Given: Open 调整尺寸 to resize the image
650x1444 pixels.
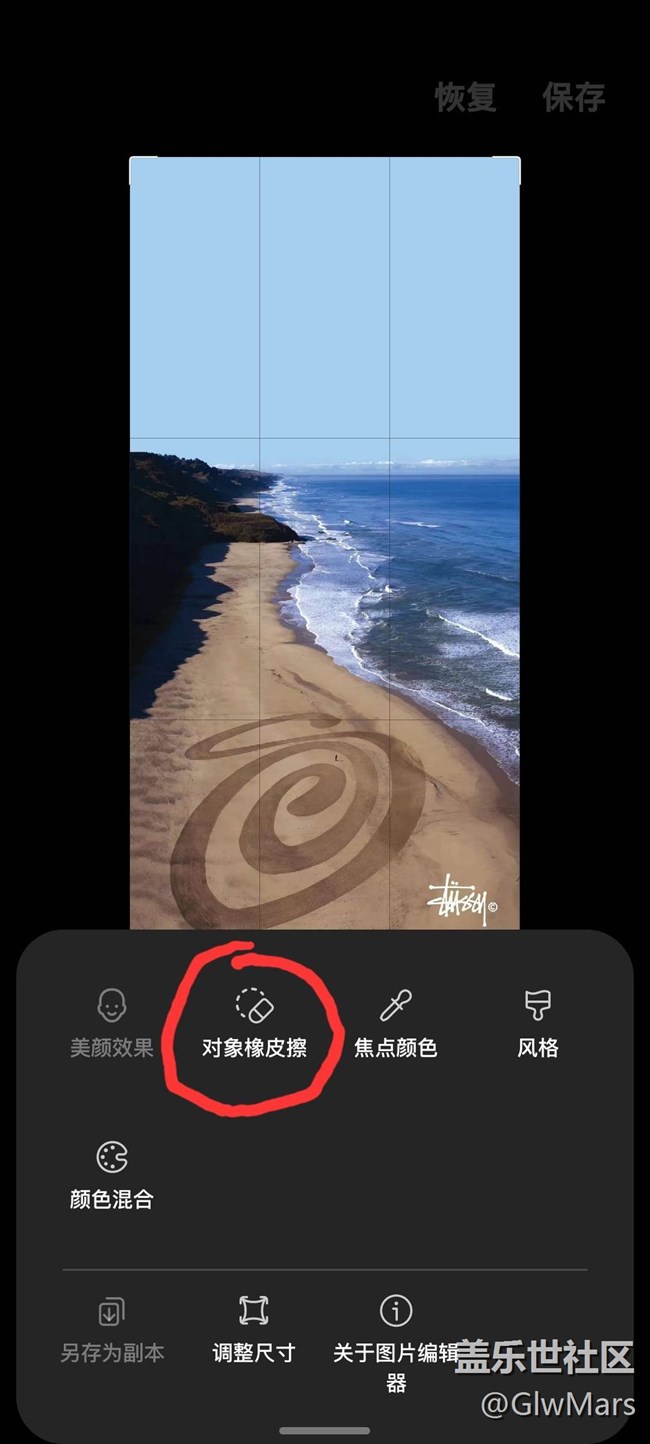Looking at the screenshot, I should [254, 1328].
